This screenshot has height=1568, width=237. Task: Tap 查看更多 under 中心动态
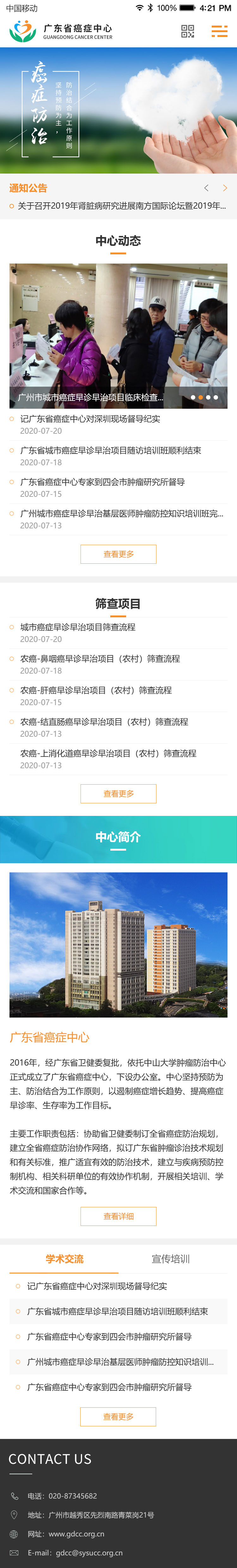[118, 554]
